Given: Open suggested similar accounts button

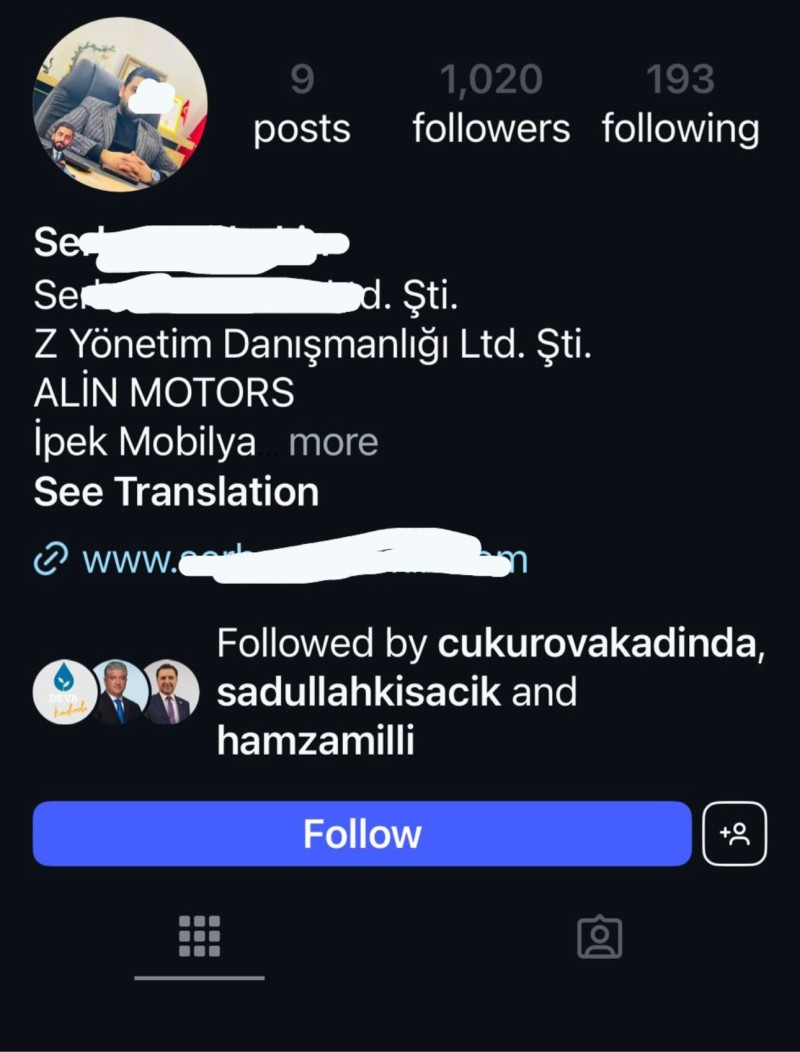Looking at the screenshot, I should (x=734, y=834).
